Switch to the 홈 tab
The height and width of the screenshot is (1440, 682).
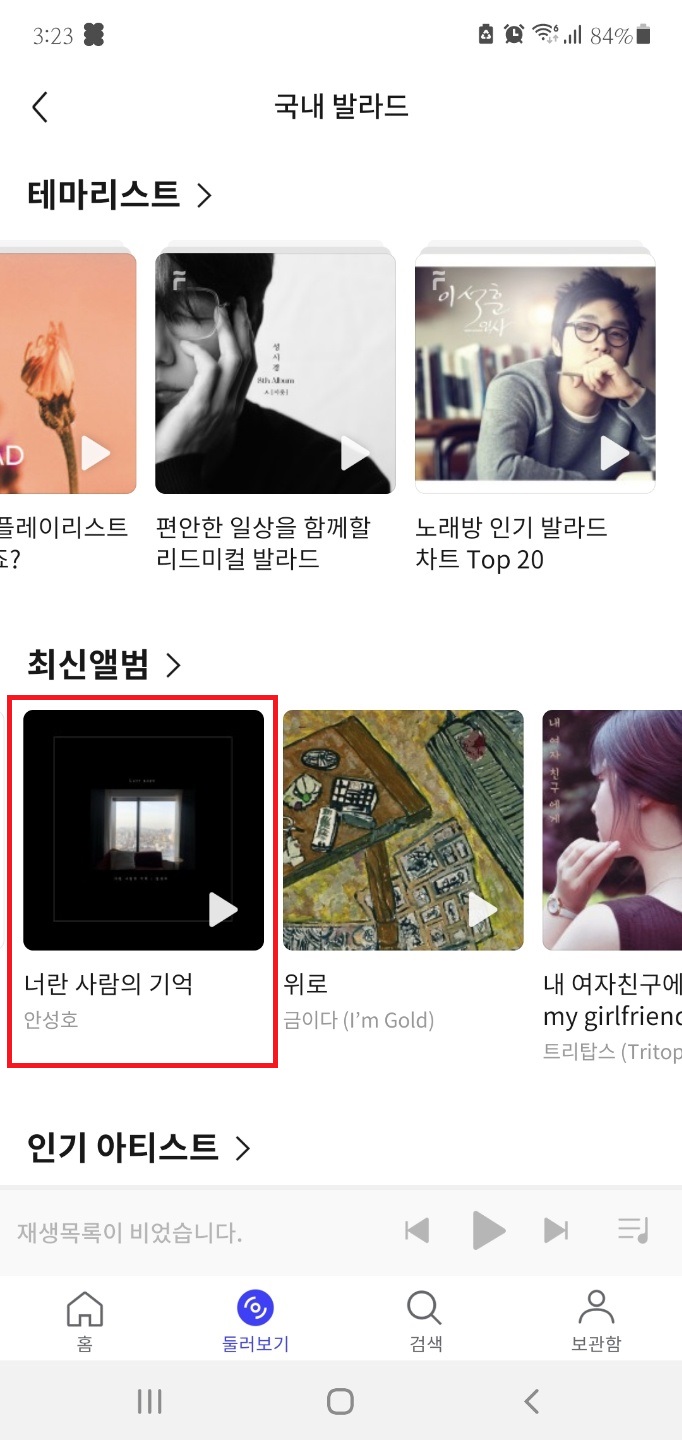pos(85,1320)
